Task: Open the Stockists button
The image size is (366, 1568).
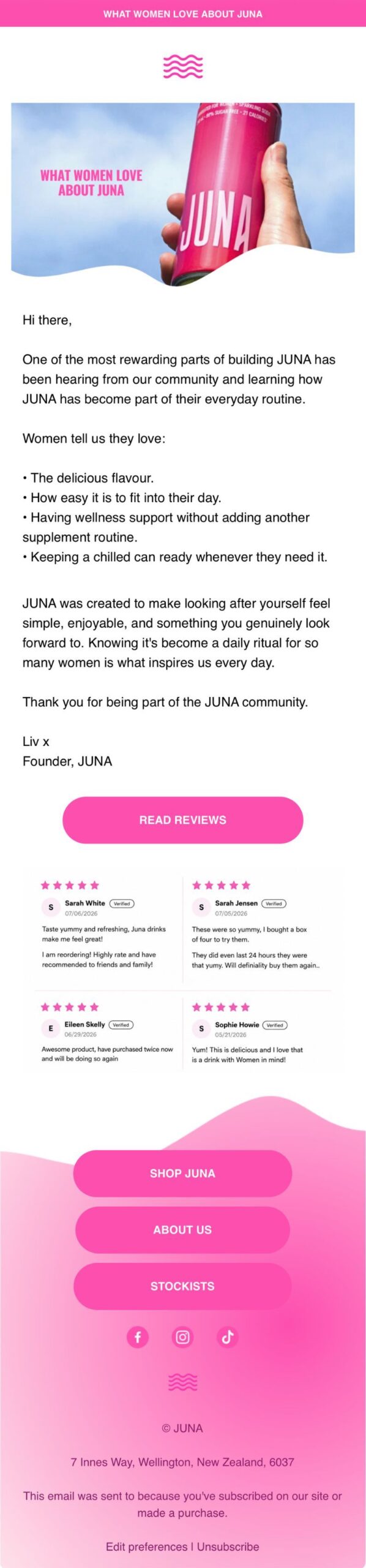Action: pos(182,1286)
